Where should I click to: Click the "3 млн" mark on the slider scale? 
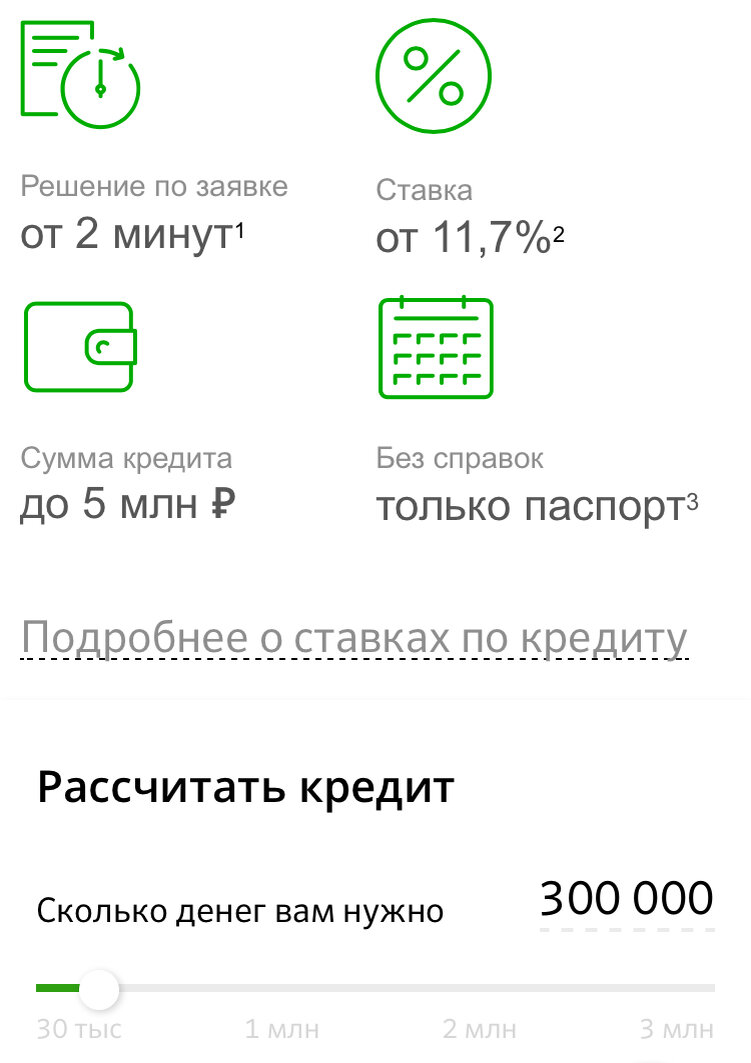(x=678, y=1029)
